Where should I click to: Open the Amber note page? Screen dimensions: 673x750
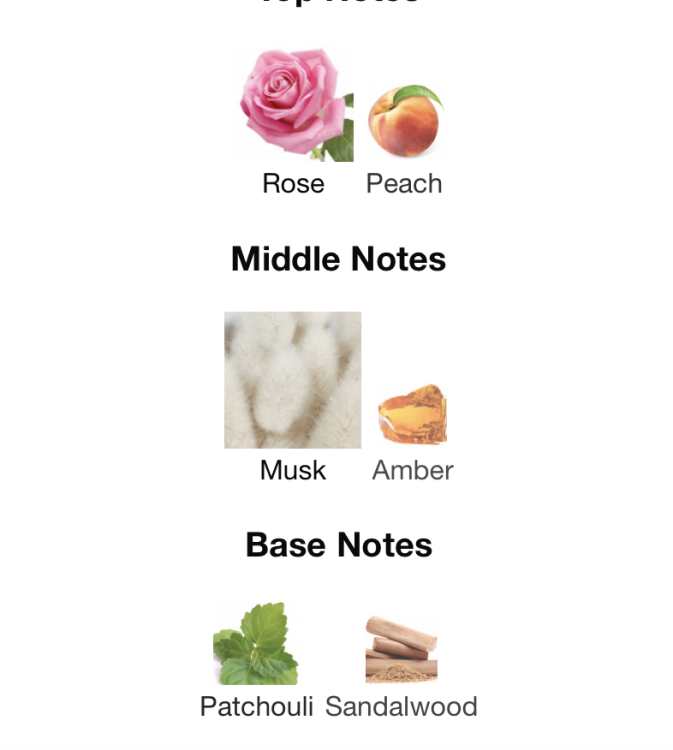tap(412, 418)
